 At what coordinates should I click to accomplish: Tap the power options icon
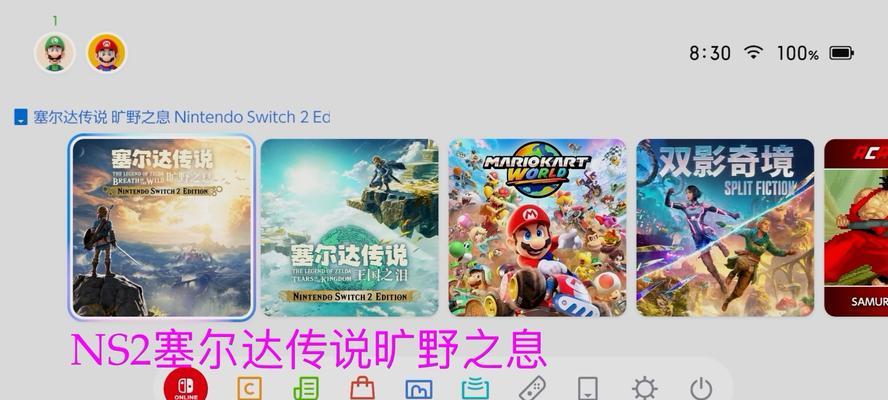[701, 388]
